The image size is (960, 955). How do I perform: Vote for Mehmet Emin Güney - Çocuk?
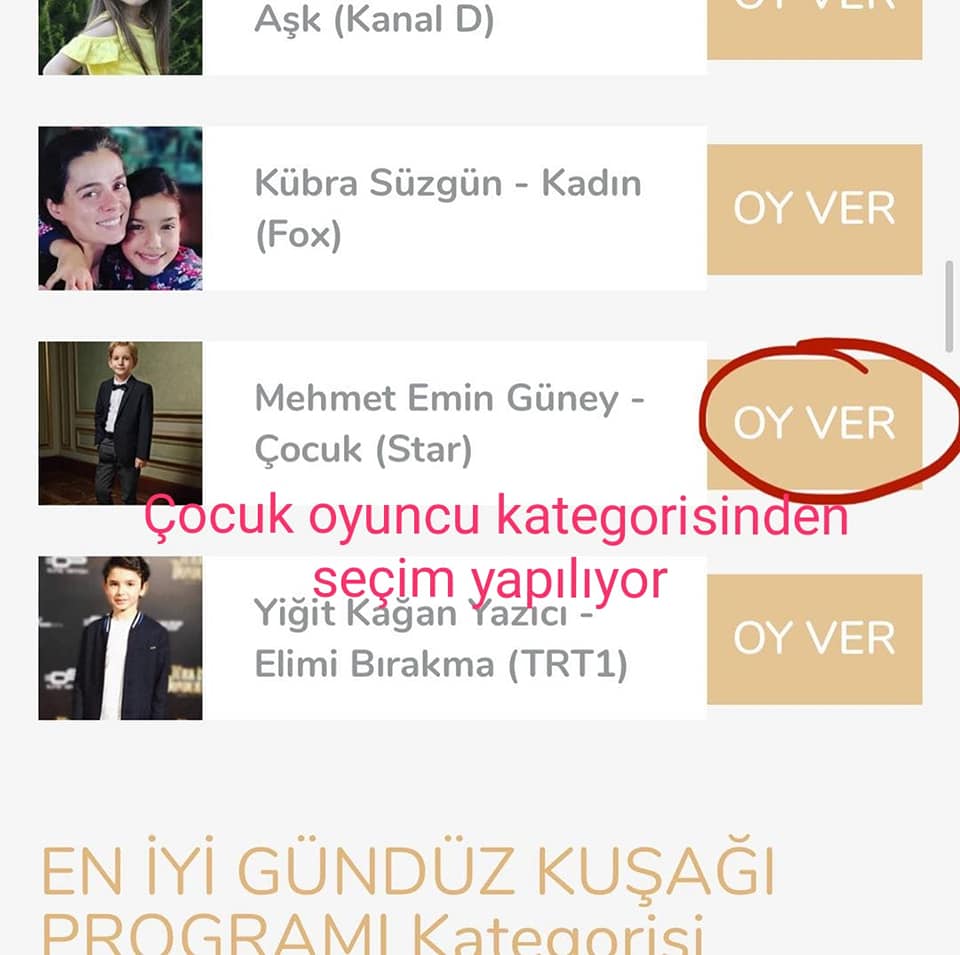click(814, 424)
